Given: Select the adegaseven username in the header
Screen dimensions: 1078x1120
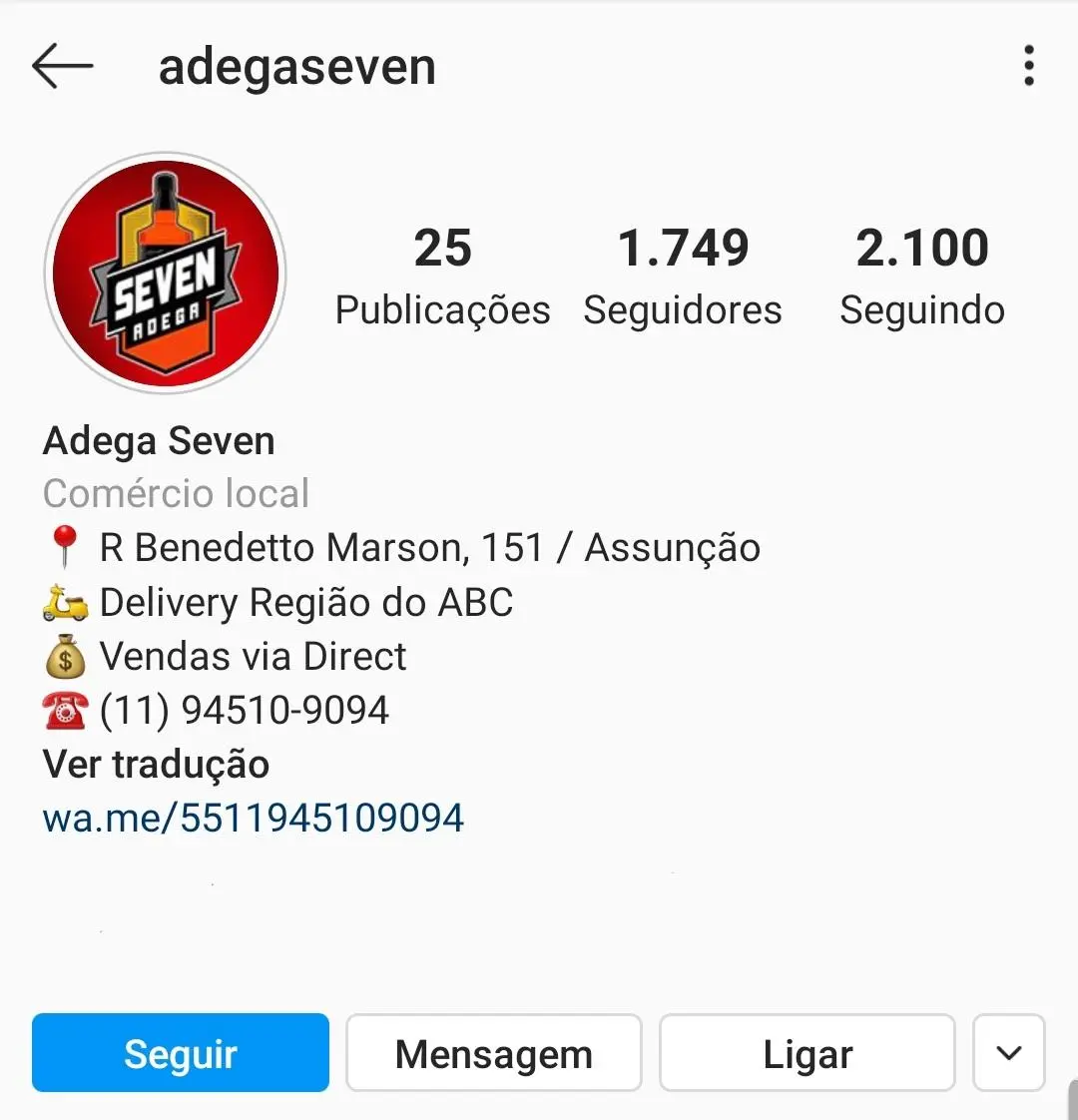Looking at the screenshot, I should pos(296,65).
